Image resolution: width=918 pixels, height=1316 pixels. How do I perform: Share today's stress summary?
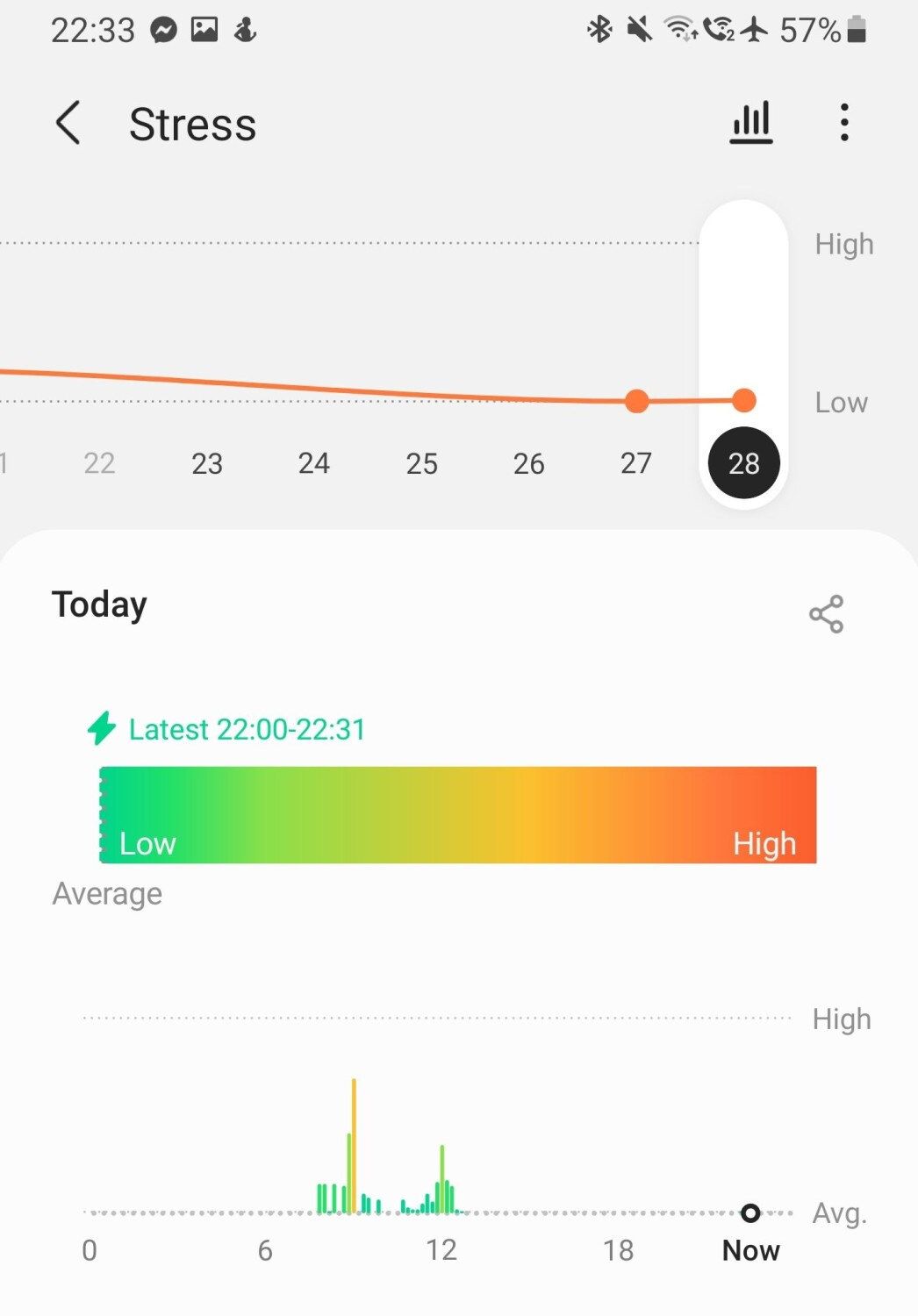pos(826,614)
